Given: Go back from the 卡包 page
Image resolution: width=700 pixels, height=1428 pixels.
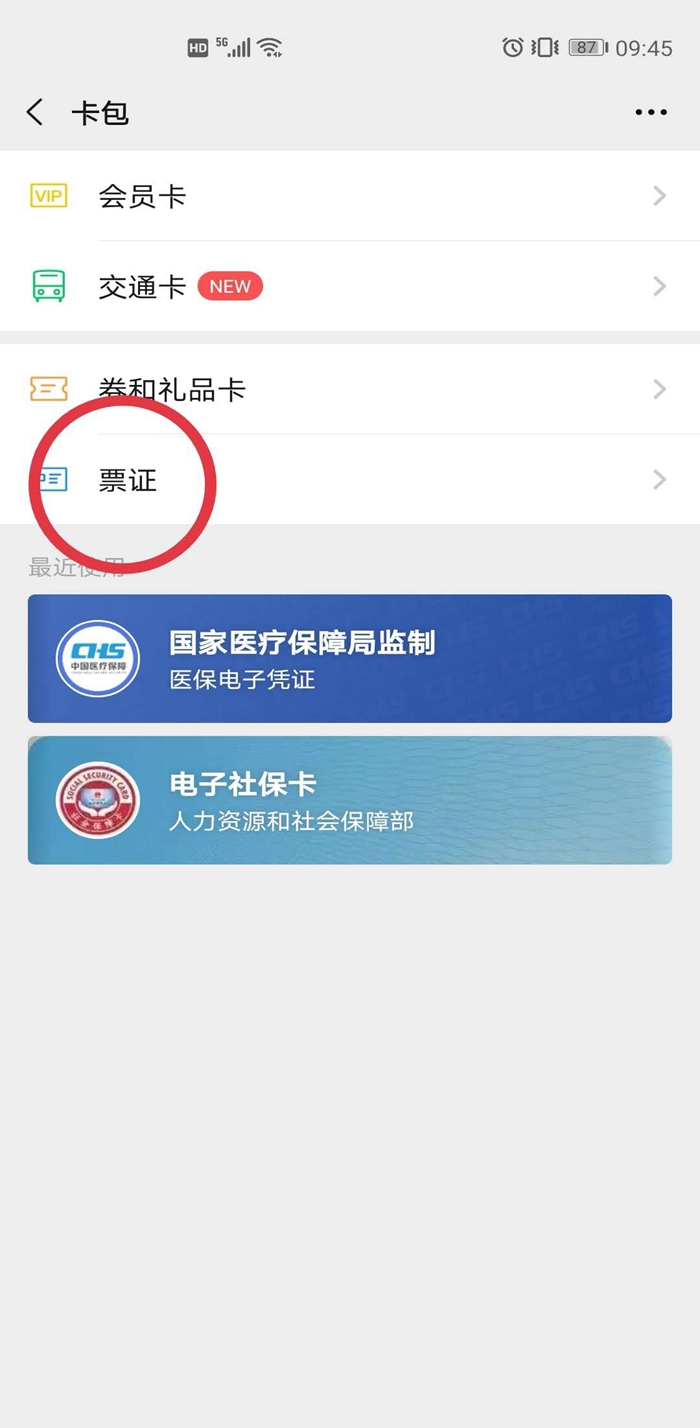Looking at the screenshot, I should click(x=36, y=112).
